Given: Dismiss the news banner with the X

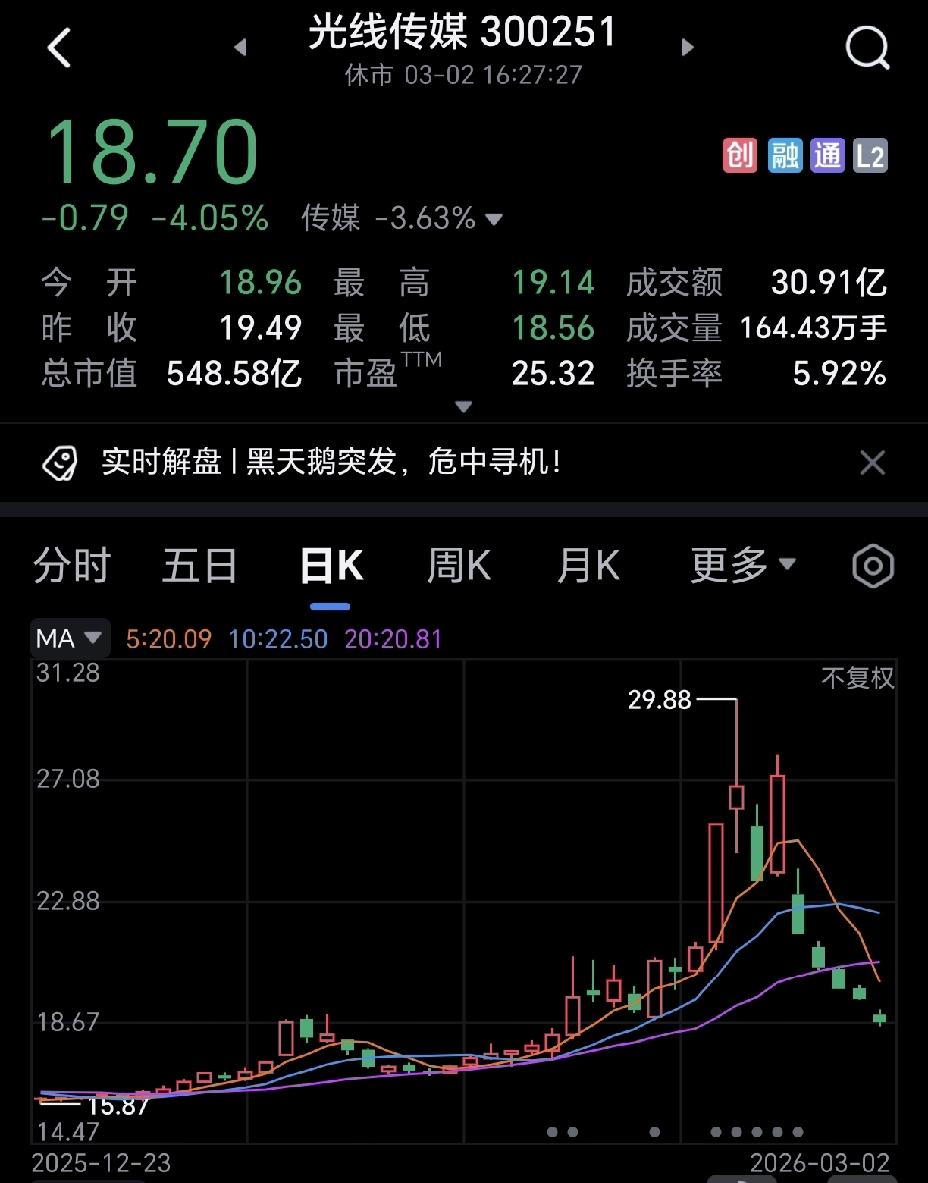Looking at the screenshot, I should coord(872,462).
